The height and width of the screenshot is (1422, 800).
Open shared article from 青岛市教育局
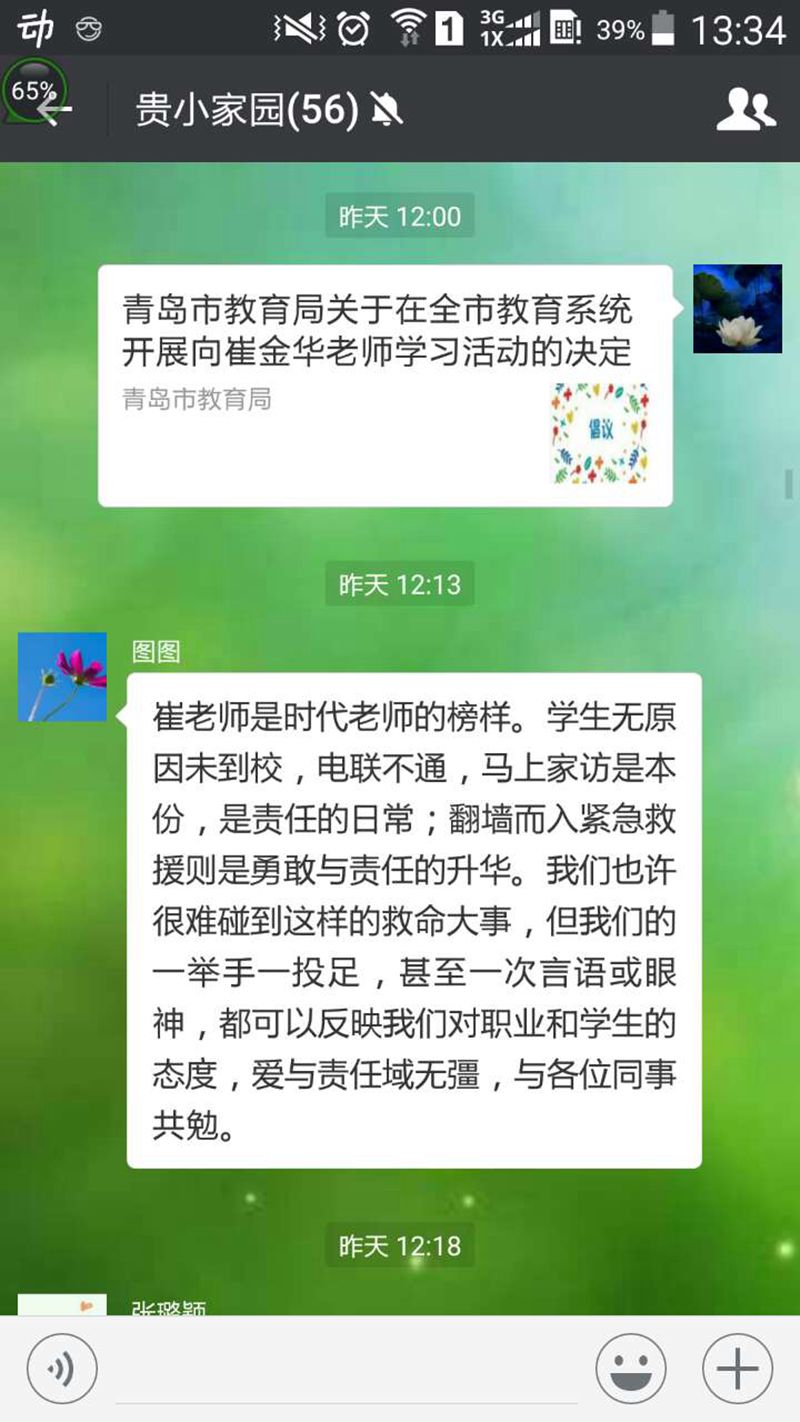tap(385, 385)
